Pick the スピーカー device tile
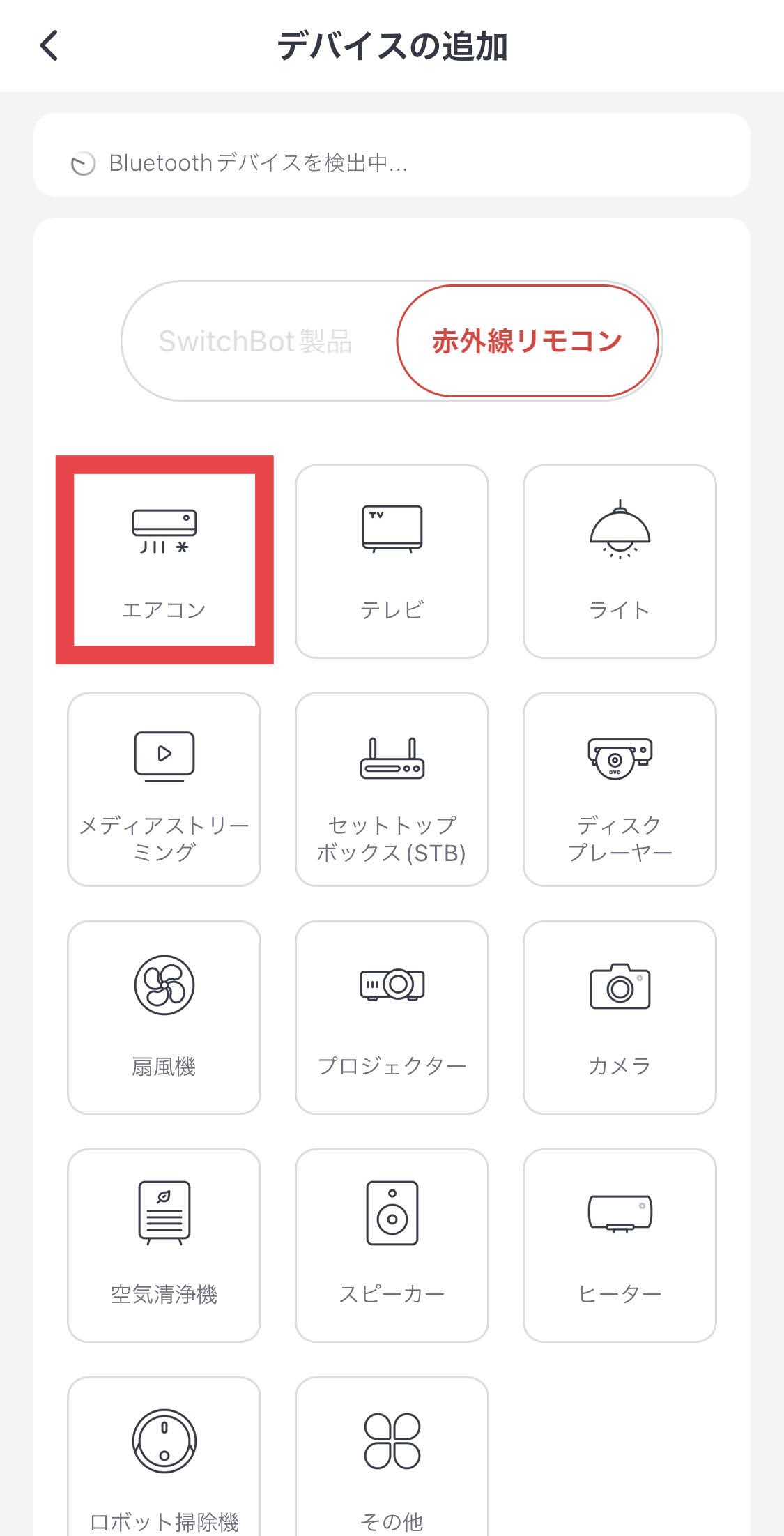 [x=392, y=1245]
